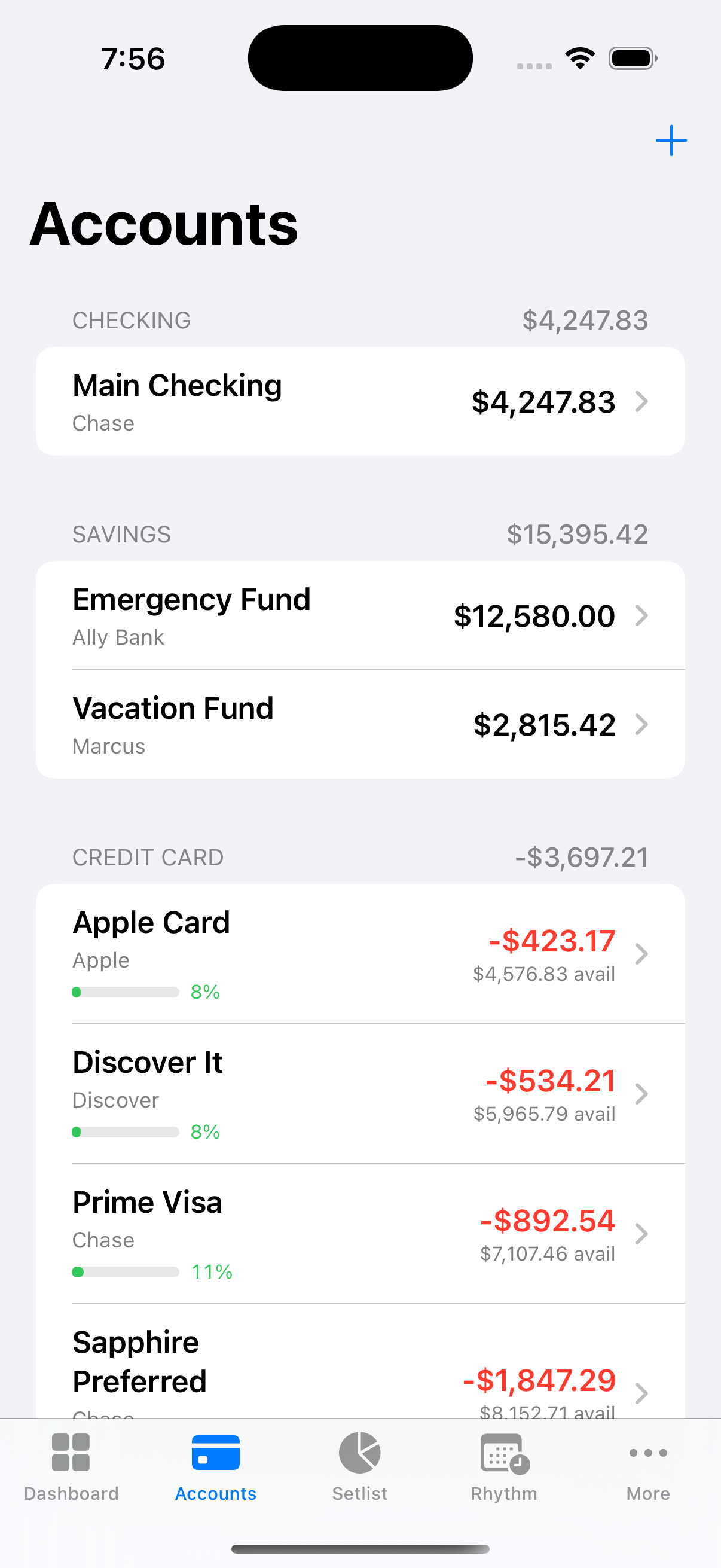Open the Sapphire Preferred chevron

pyautogui.click(x=641, y=1393)
